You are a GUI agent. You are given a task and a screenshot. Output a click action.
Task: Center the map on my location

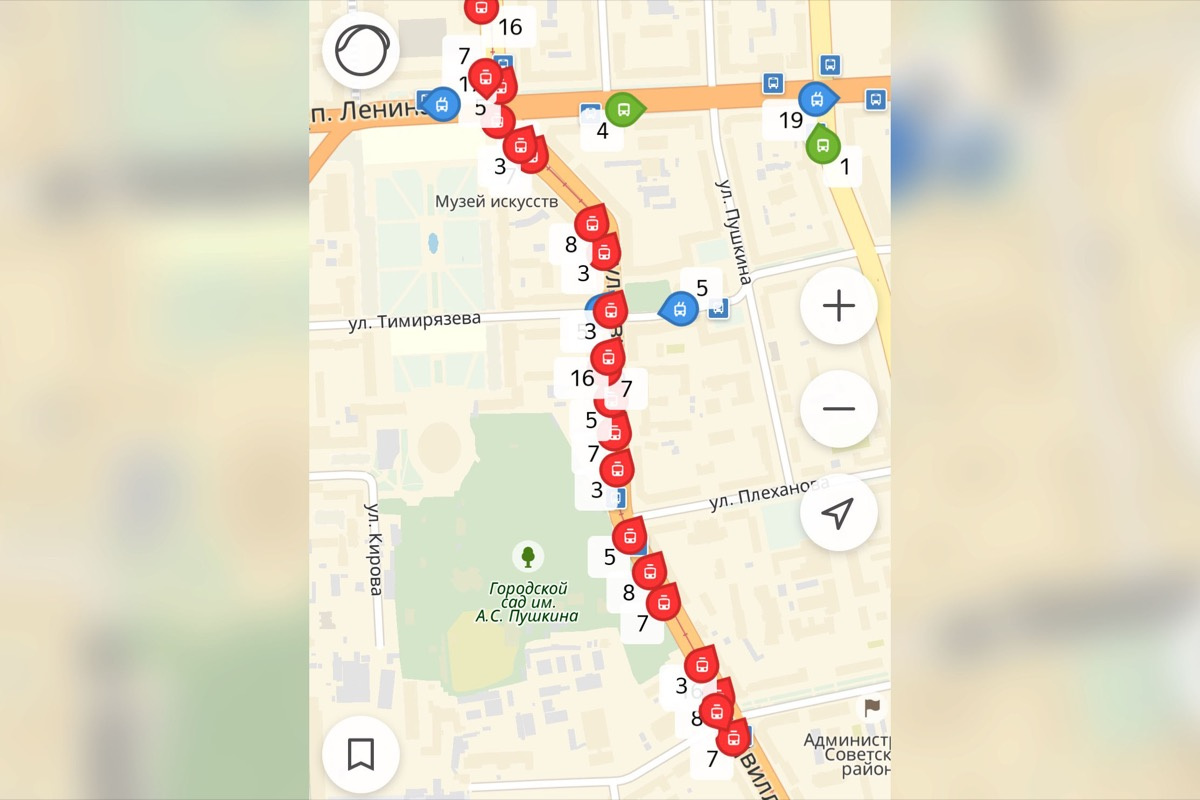(838, 513)
